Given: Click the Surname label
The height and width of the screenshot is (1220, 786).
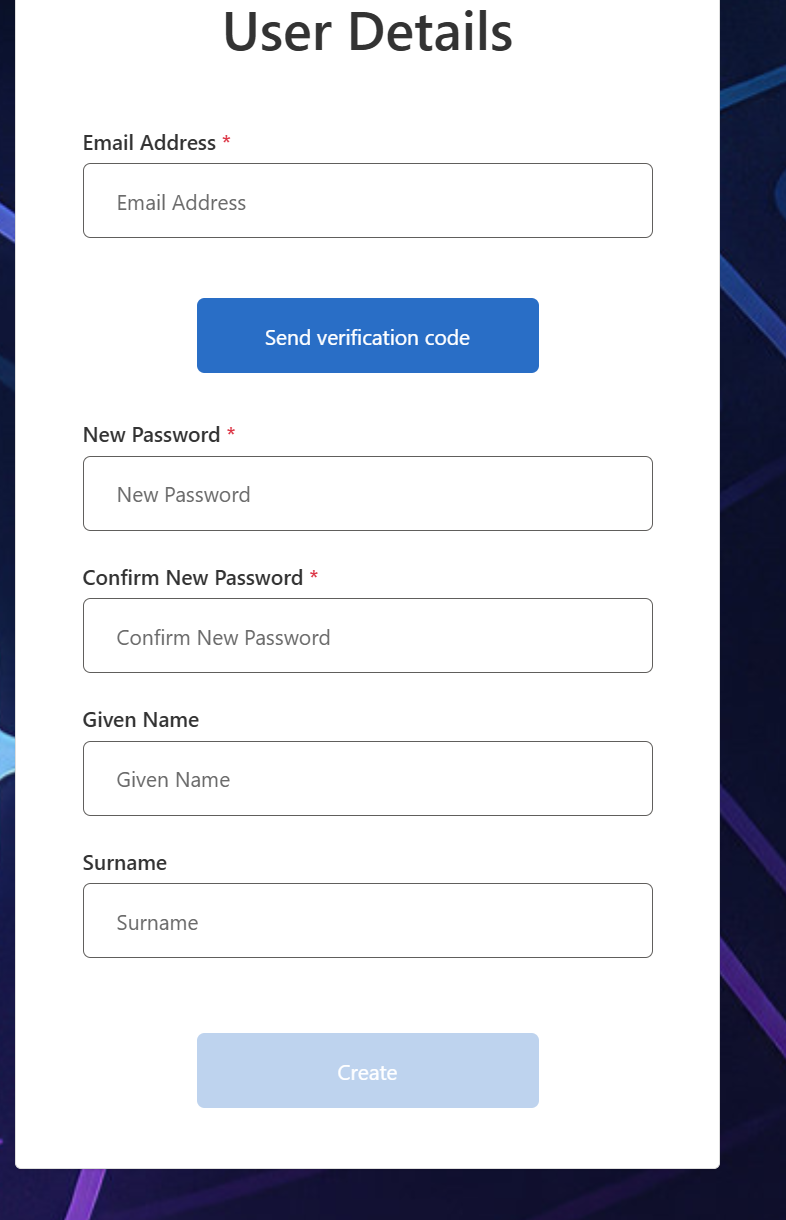Looking at the screenshot, I should point(124,863).
